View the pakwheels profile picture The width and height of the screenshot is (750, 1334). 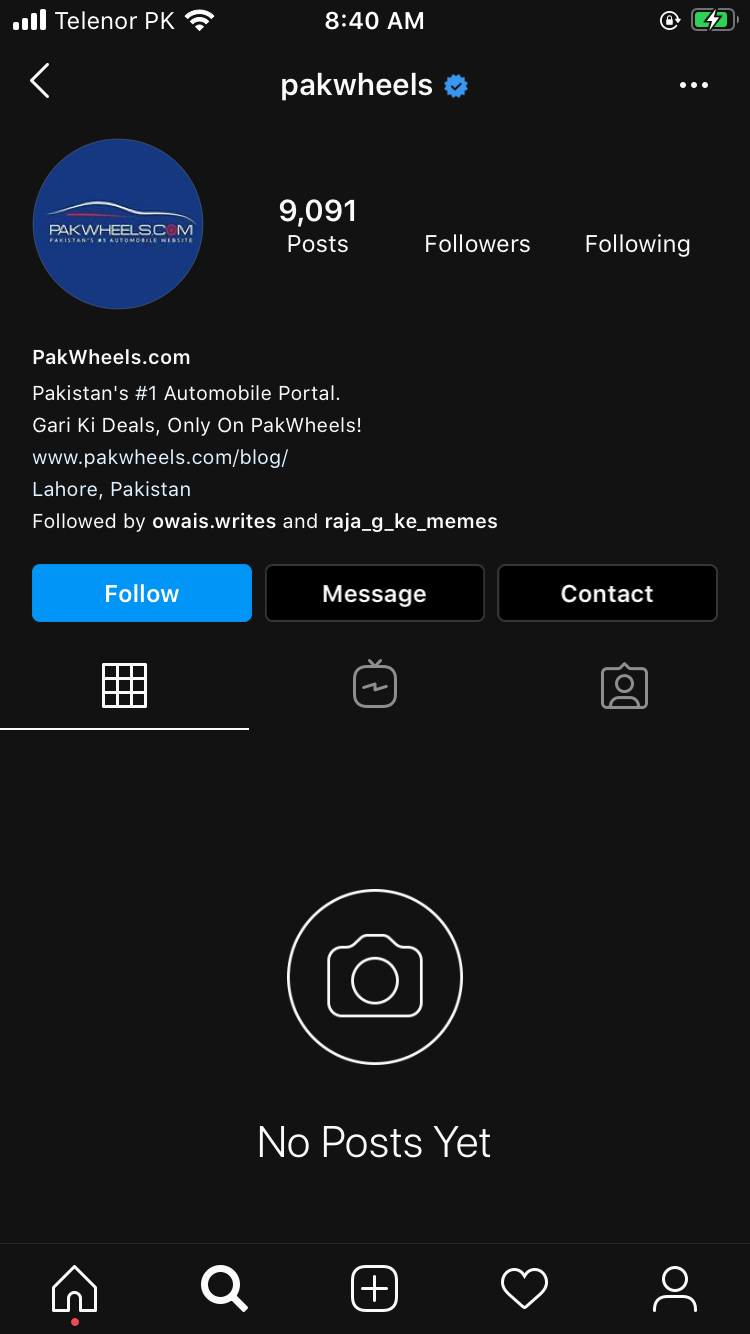pyautogui.click(x=118, y=224)
